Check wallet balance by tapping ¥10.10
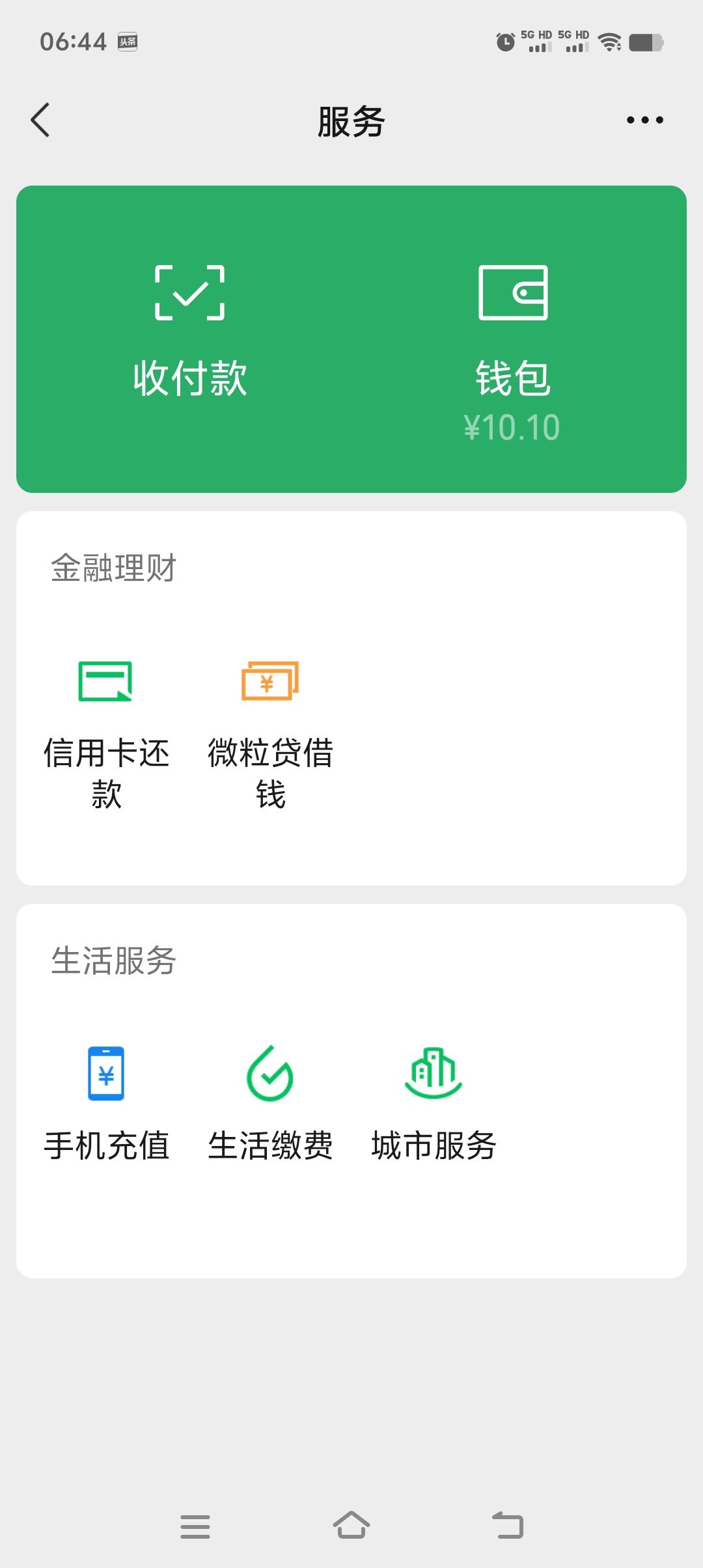 tap(512, 427)
